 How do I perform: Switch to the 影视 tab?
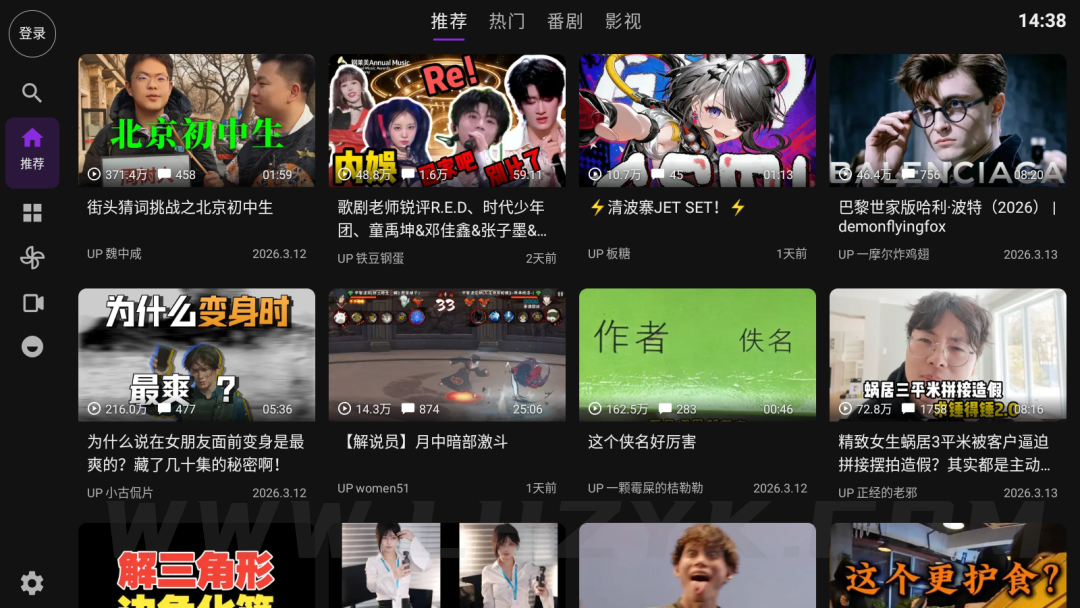(x=623, y=21)
